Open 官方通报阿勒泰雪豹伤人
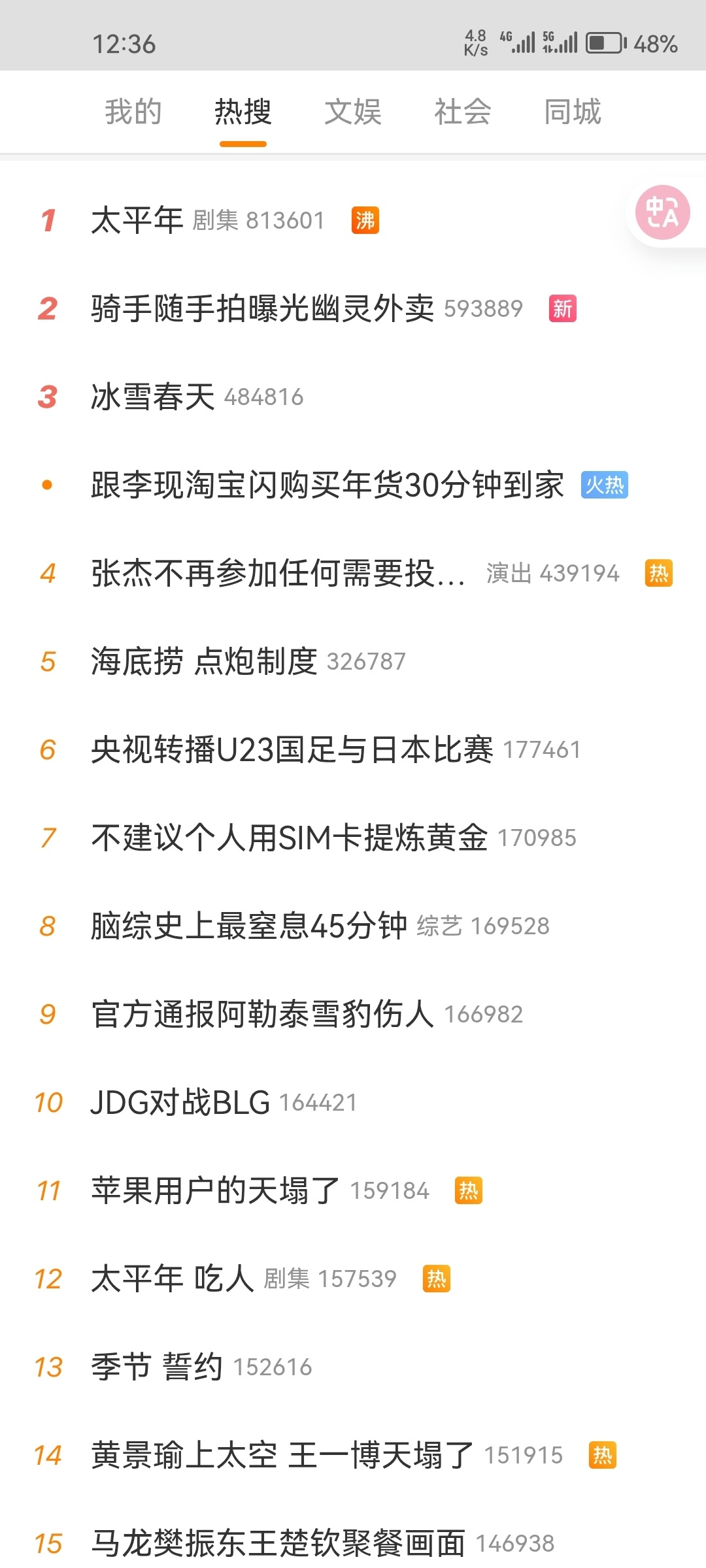The width and height of the screenshot is (706, 1568). 262,1014
